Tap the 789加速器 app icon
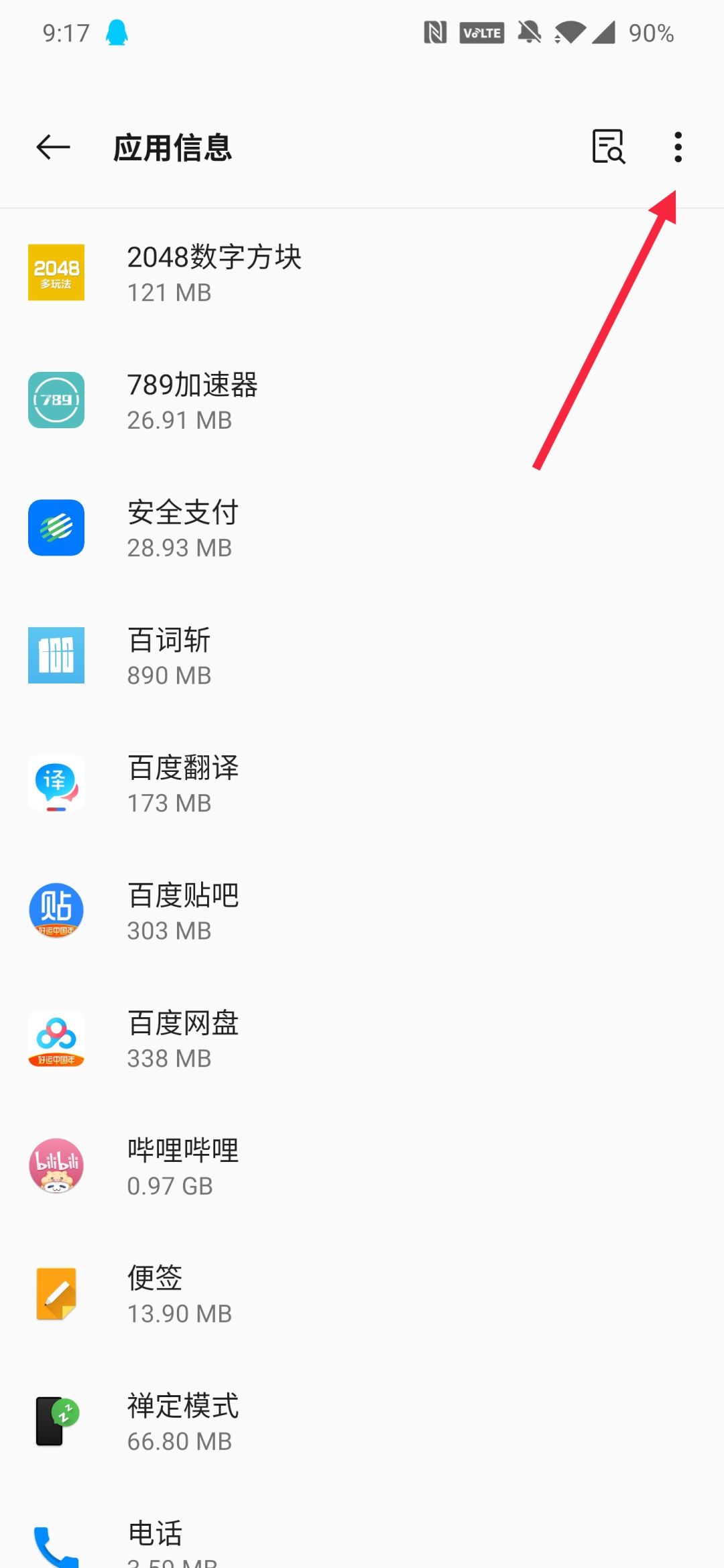This screenshot has height=1568, width=724. (x=56, y=401)
